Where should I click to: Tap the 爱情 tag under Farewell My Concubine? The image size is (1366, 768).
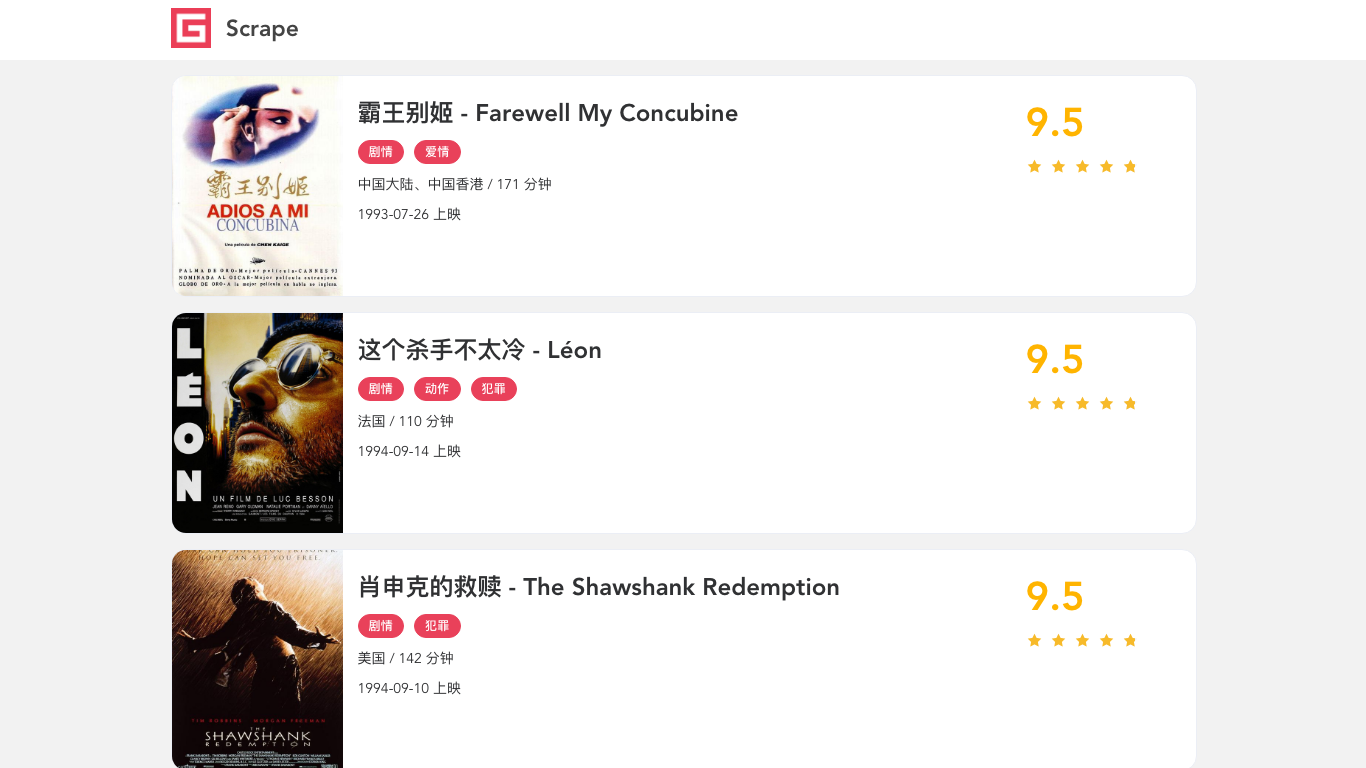pyautogui.click(x=437, y=152)
